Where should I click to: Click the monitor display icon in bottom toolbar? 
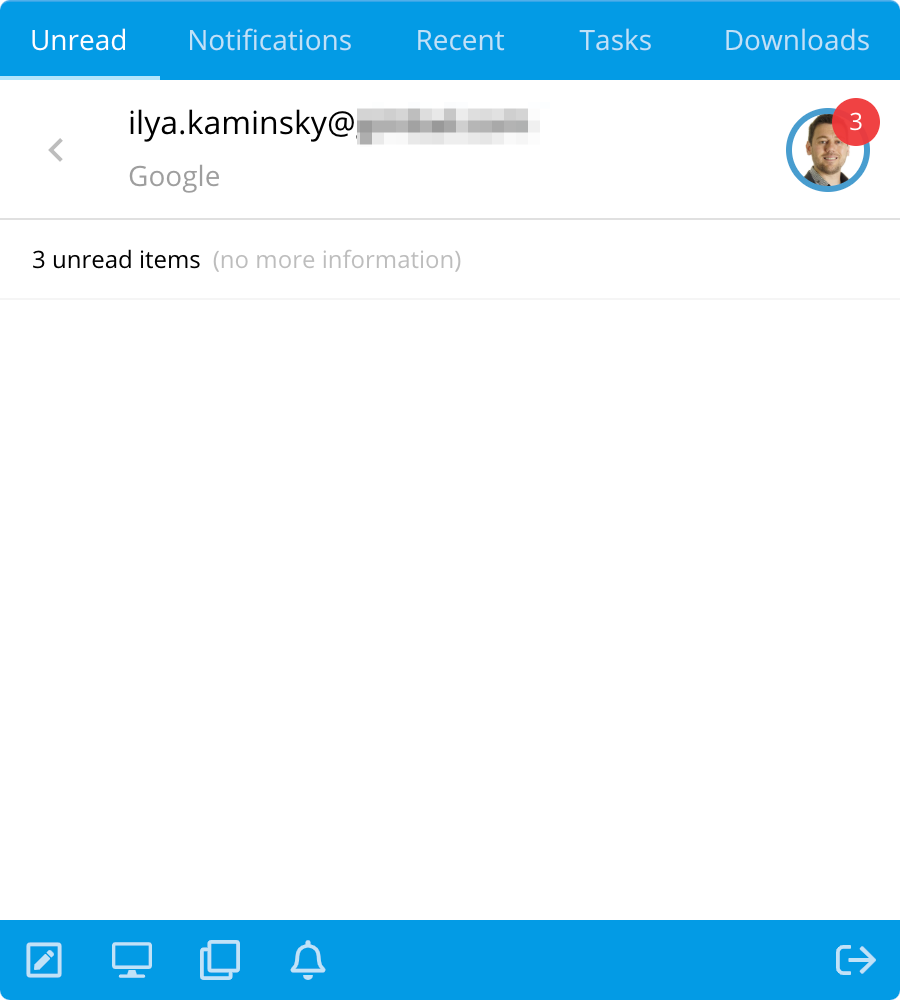tap(131, 960)
